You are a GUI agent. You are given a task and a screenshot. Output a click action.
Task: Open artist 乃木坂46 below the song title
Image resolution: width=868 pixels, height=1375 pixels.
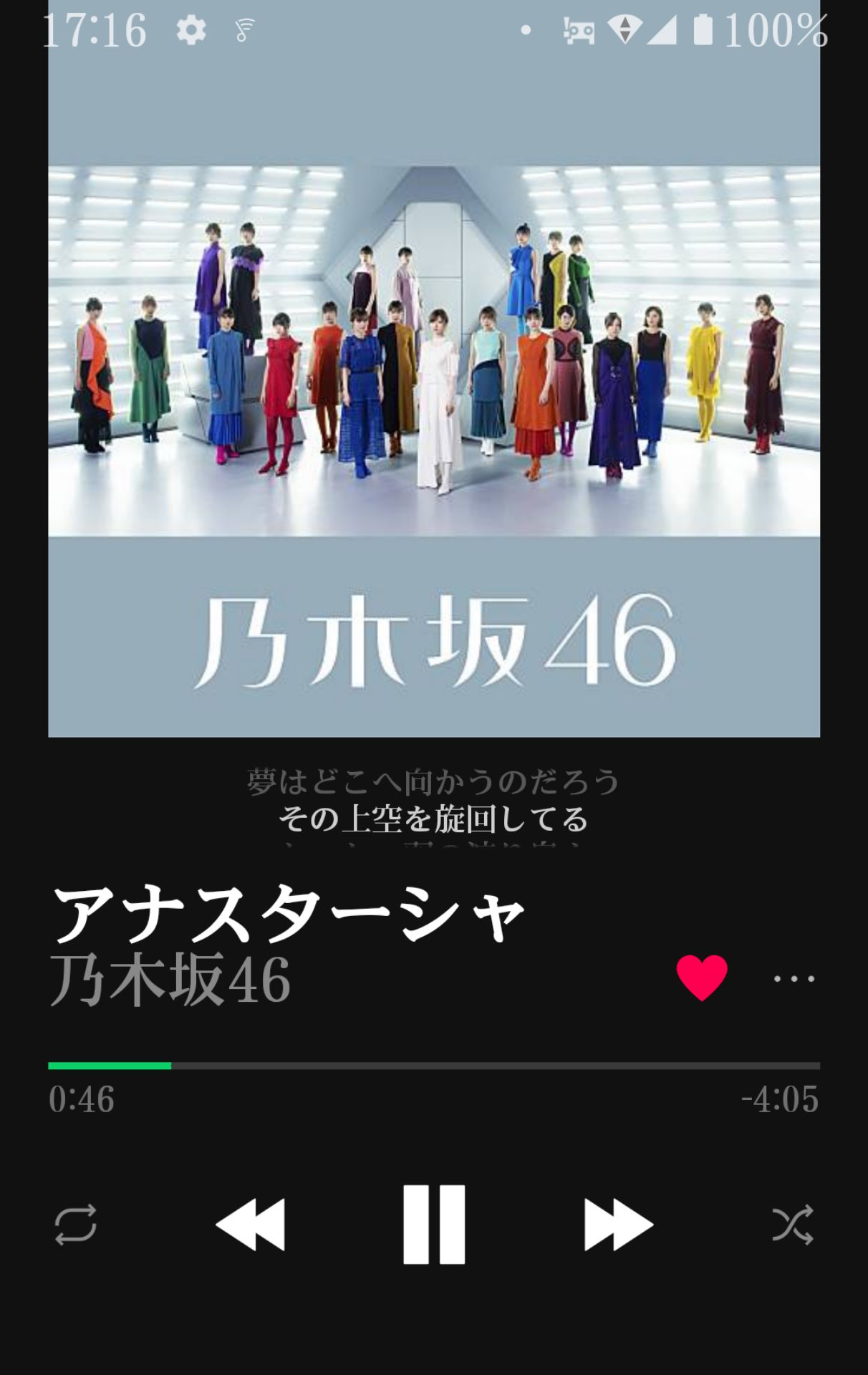coord(170,980)
